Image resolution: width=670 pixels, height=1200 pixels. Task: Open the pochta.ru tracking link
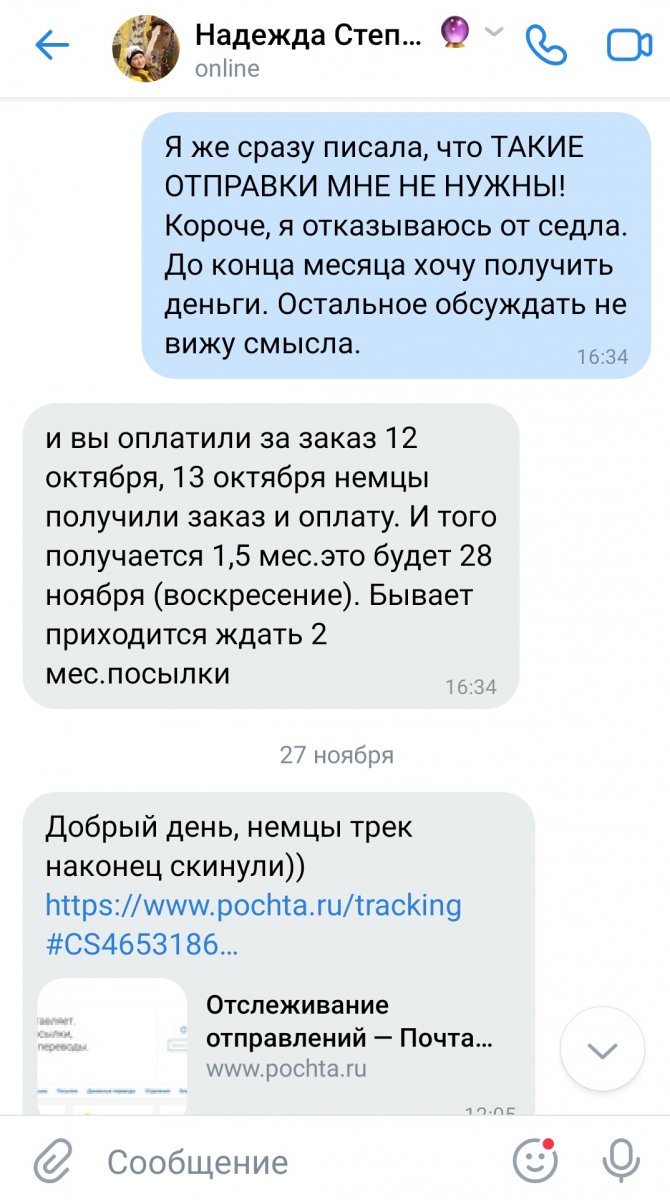pyautogui.click(x=254, y=925)
